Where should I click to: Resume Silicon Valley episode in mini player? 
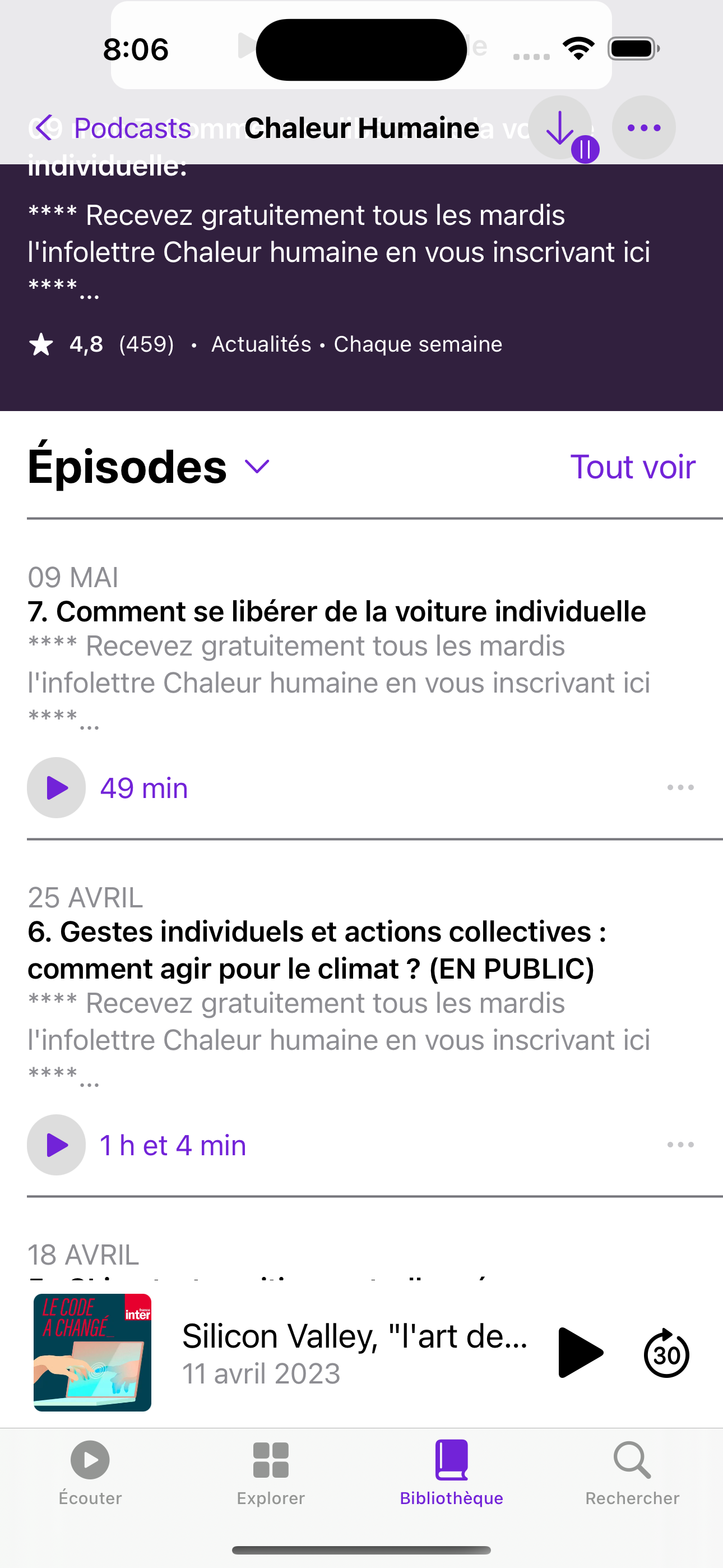580,1353
